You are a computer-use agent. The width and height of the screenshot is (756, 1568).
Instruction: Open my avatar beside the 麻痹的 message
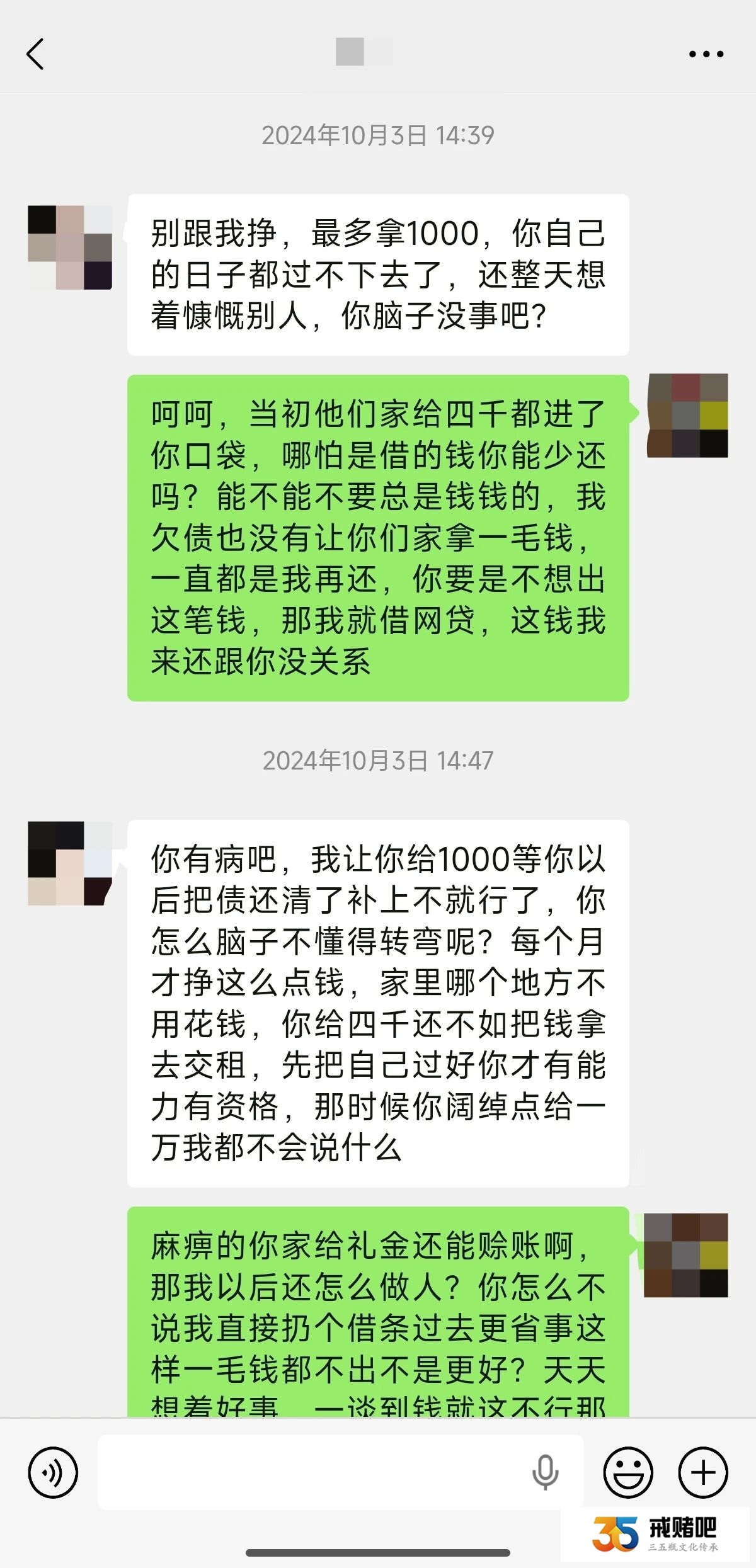[686, 1255]
